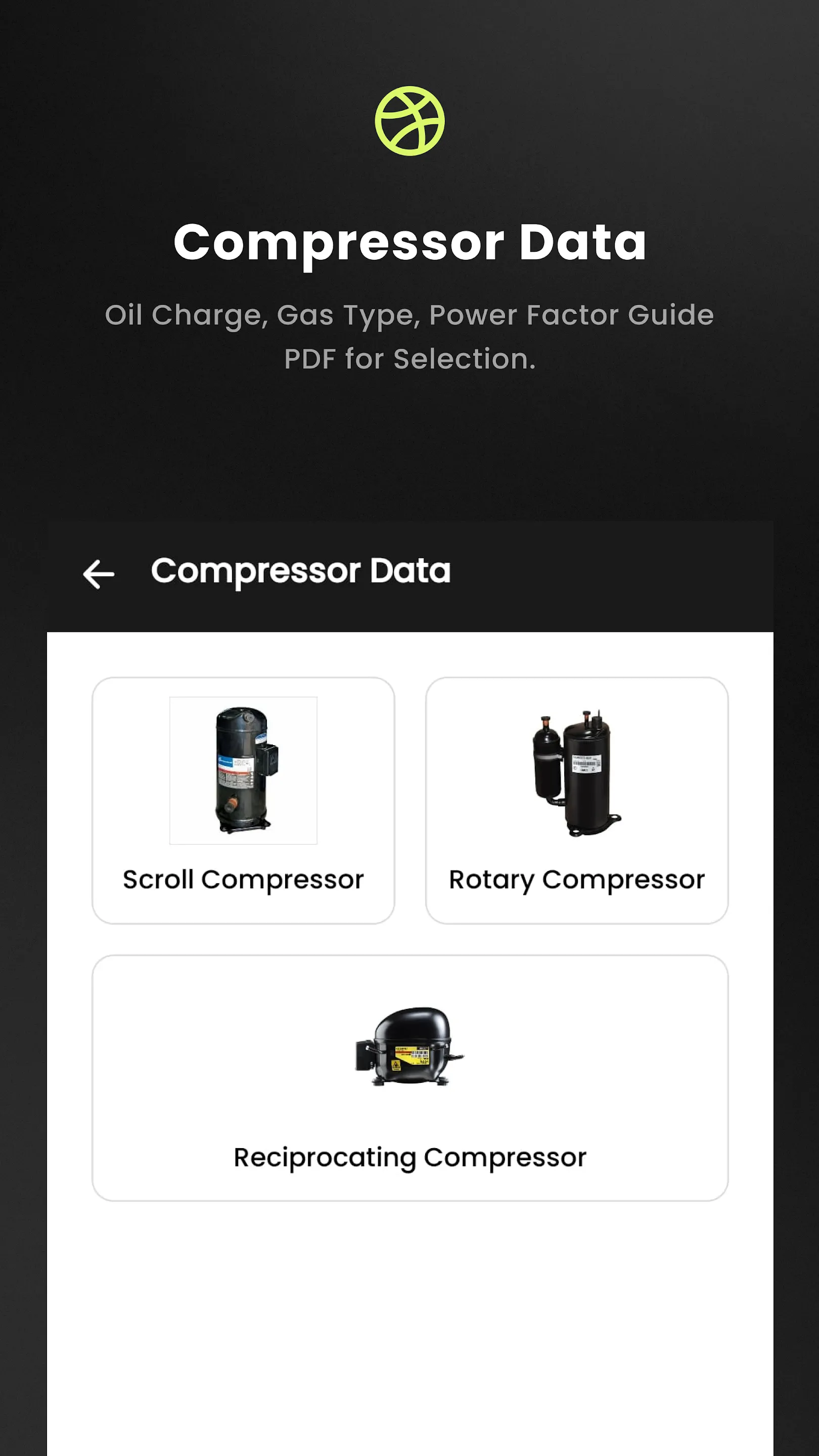Click the Reciprocating Compressor label text
Image resolution: width=819 pixels, height=1456 pixels.
pos(410,1156)
